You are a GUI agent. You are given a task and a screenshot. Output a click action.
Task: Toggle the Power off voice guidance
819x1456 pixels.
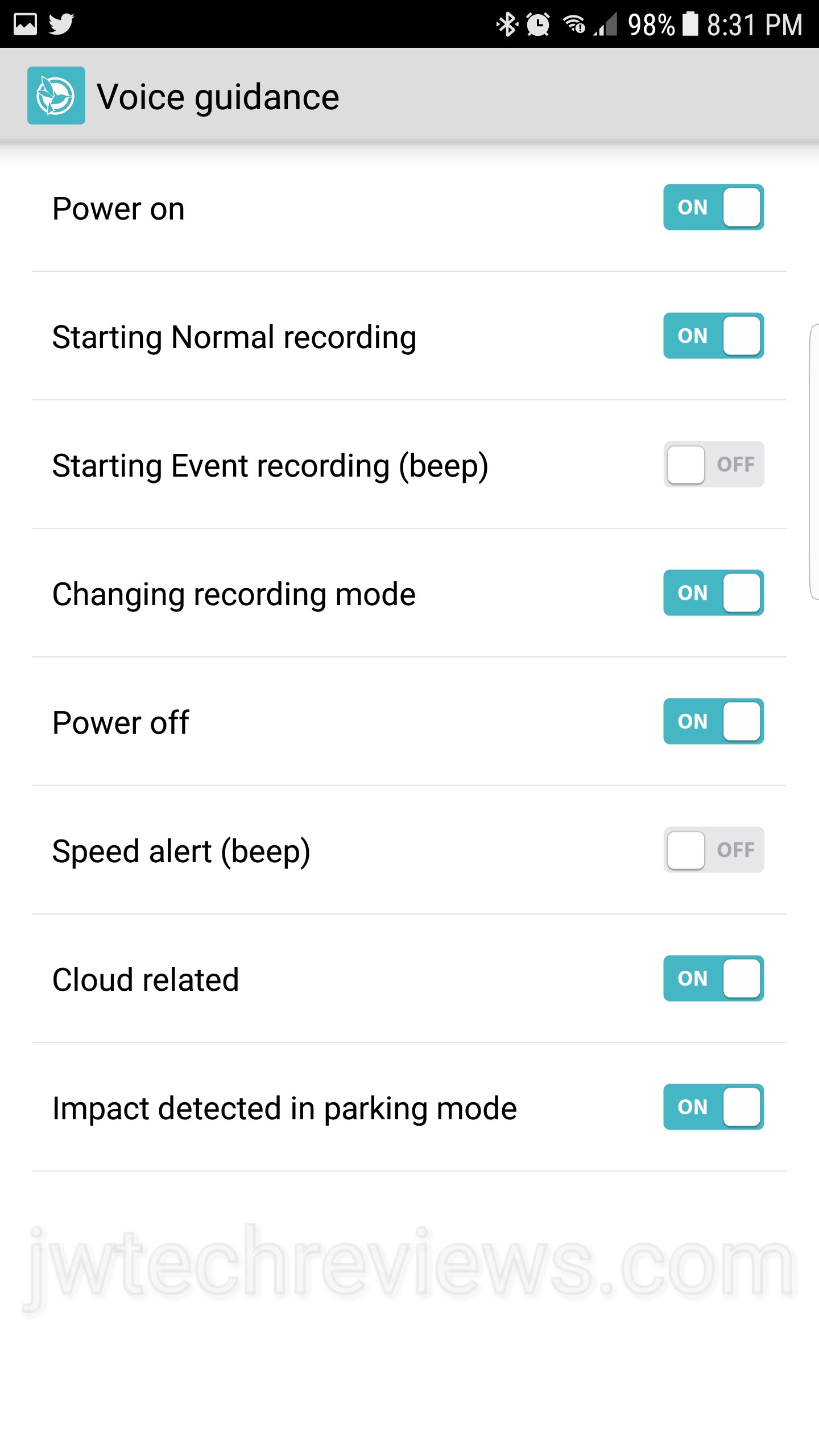[x=713, y=722]
